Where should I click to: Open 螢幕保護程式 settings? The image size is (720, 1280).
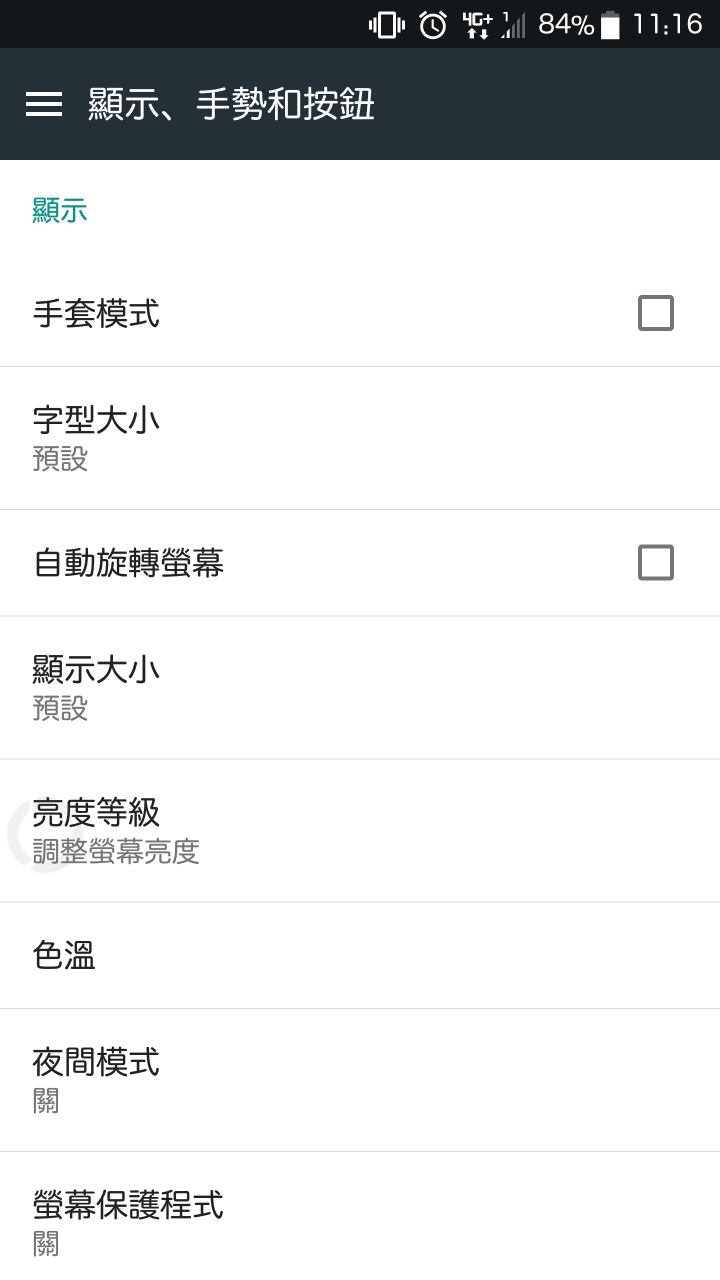(x=360, y=1216)
